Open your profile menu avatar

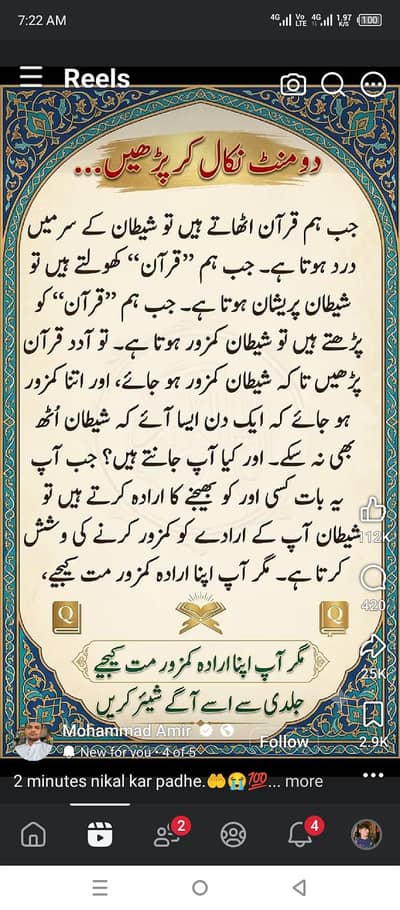(x=366, y=835)
